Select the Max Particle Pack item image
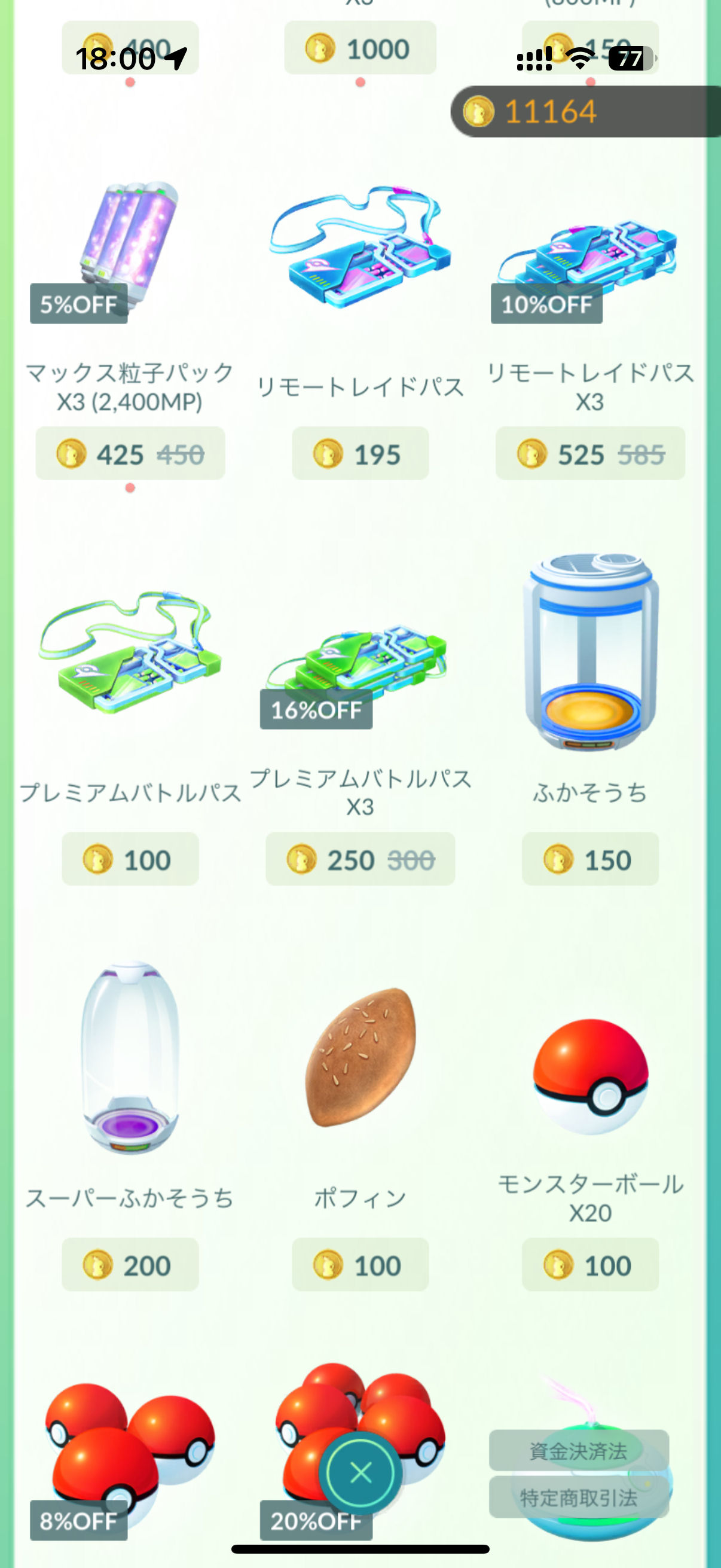Viewport: 721px width, 1568px height. (131, 243)
